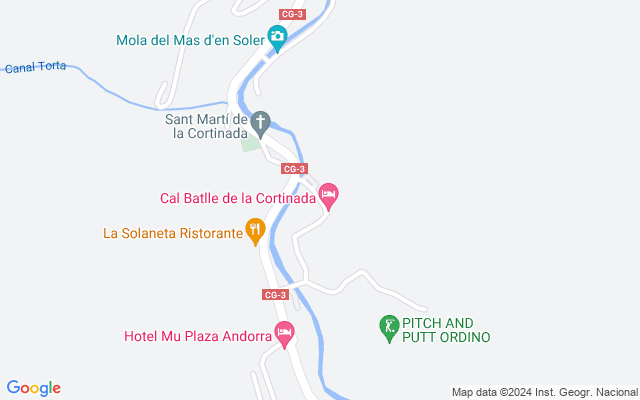640x400 pixels.
Task: View La Solaneta Ristorante restaurant pin
Action: pos(255,231)
